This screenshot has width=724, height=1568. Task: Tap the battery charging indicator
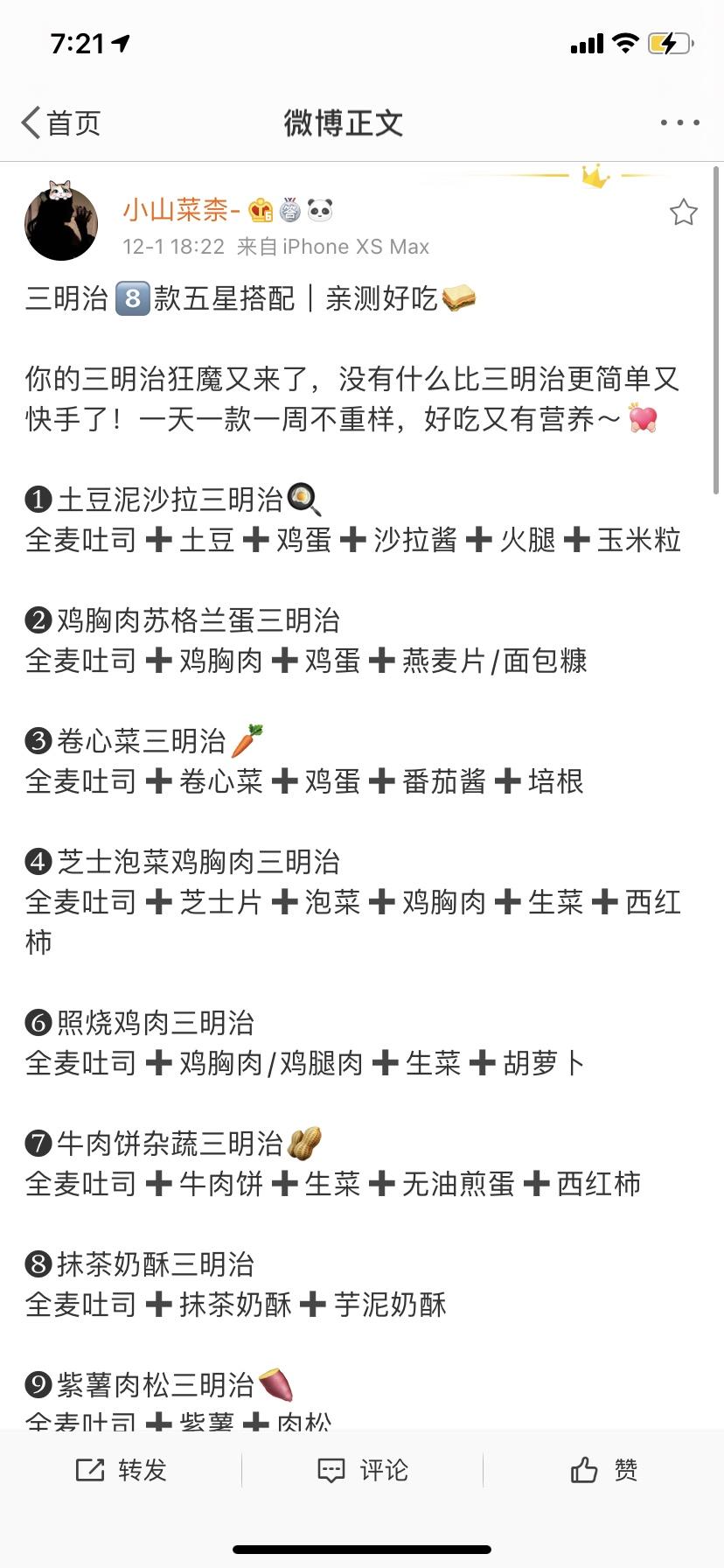tap(668, 43)
